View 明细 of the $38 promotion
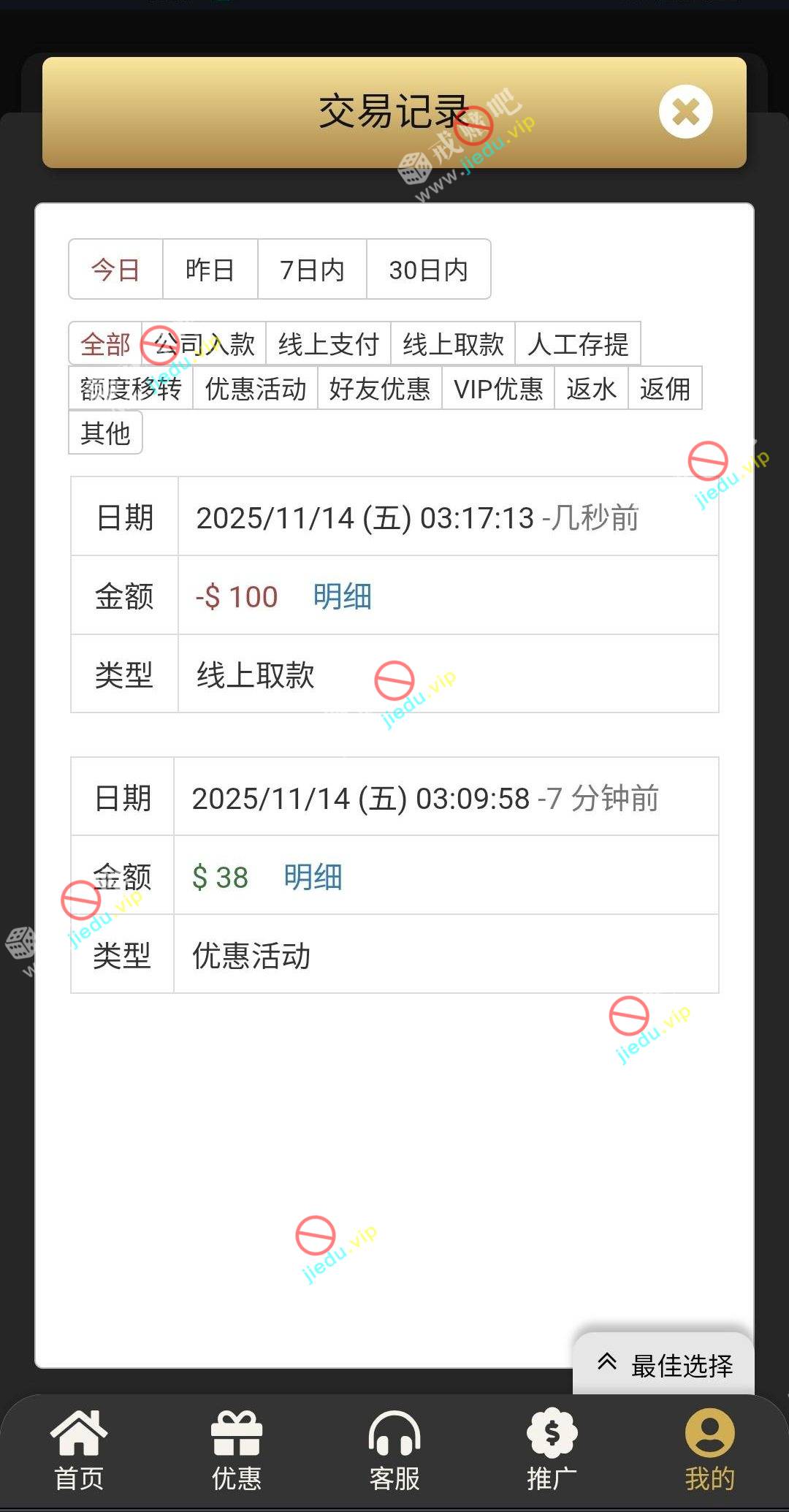 (x=313, y=877)
